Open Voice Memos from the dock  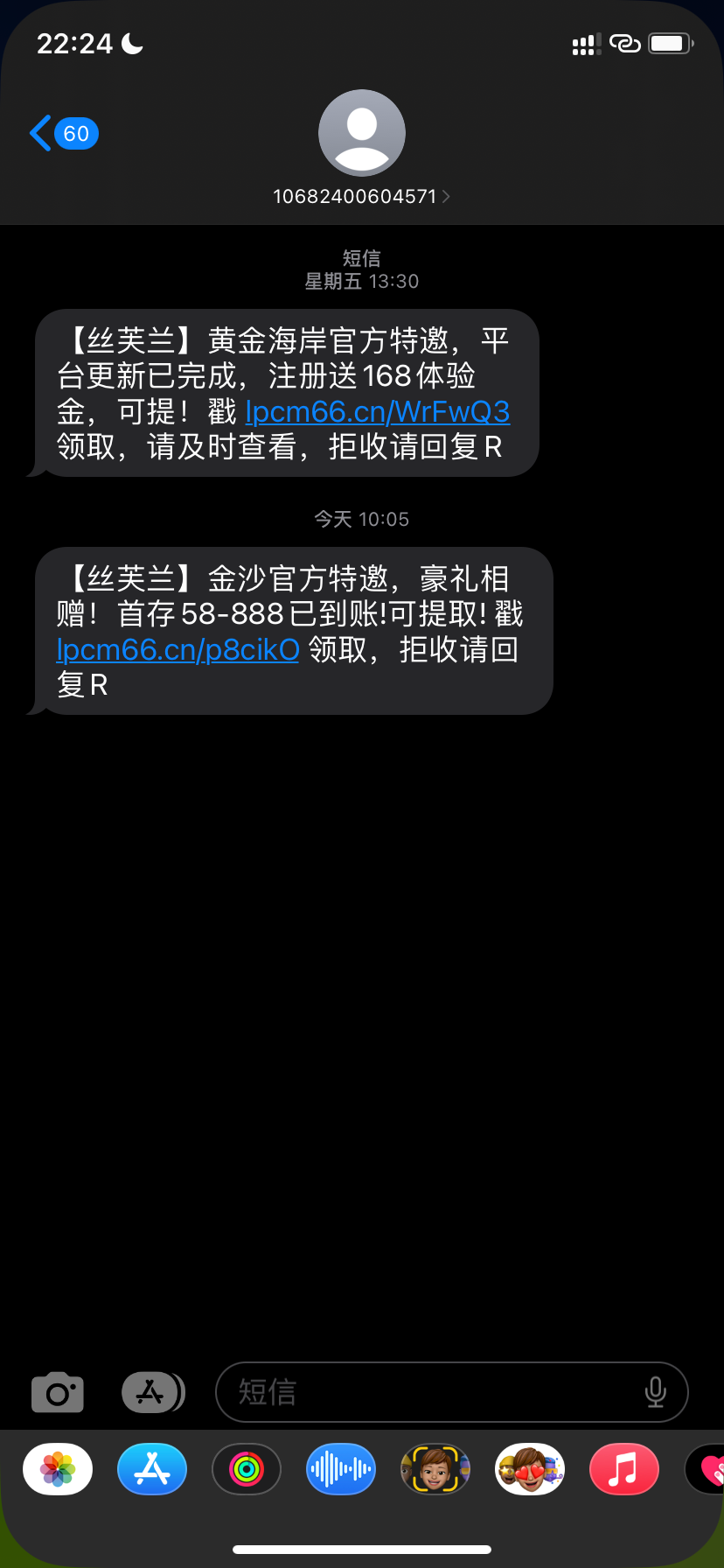point(340,1468)
